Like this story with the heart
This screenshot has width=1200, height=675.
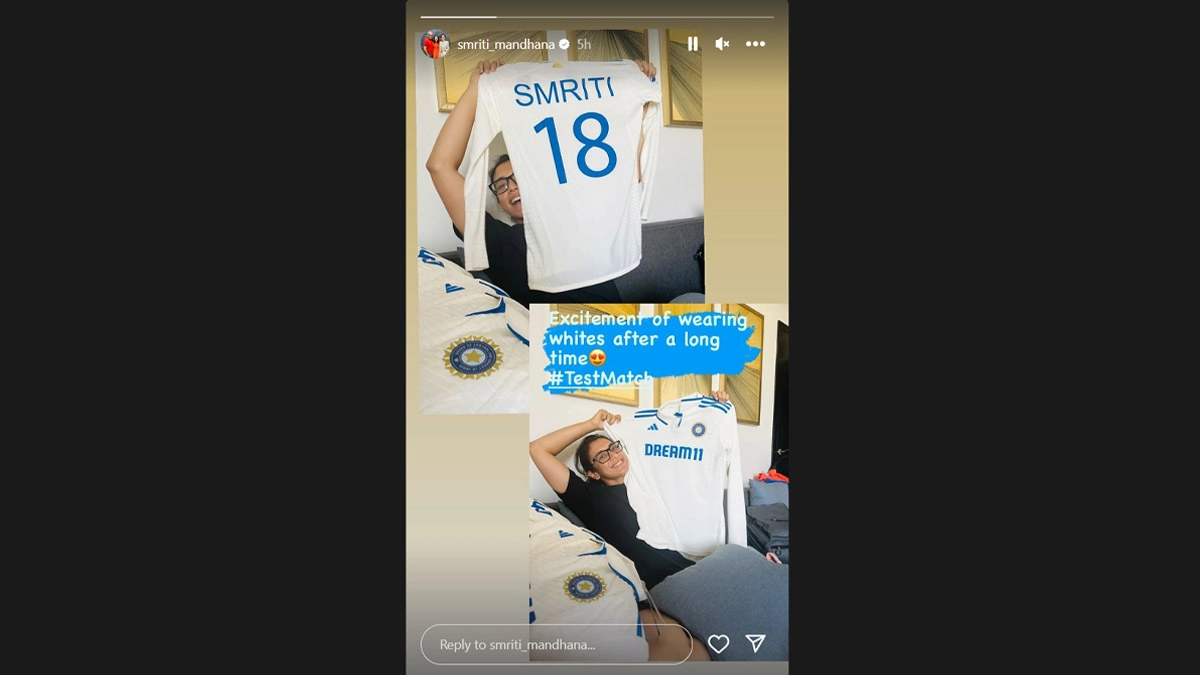click(718, 644)
